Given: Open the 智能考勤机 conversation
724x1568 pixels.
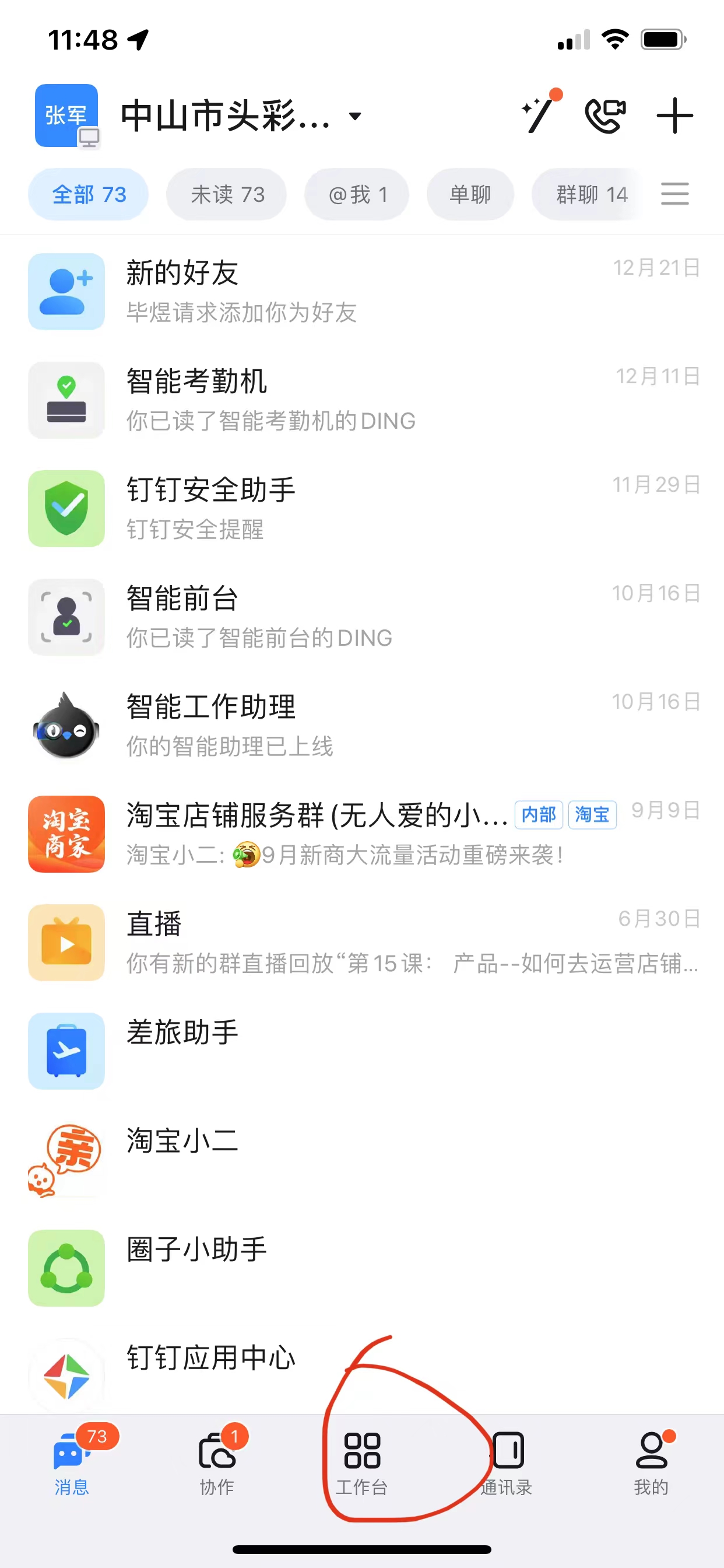Looking at the screenshot, I should (362, 400).
